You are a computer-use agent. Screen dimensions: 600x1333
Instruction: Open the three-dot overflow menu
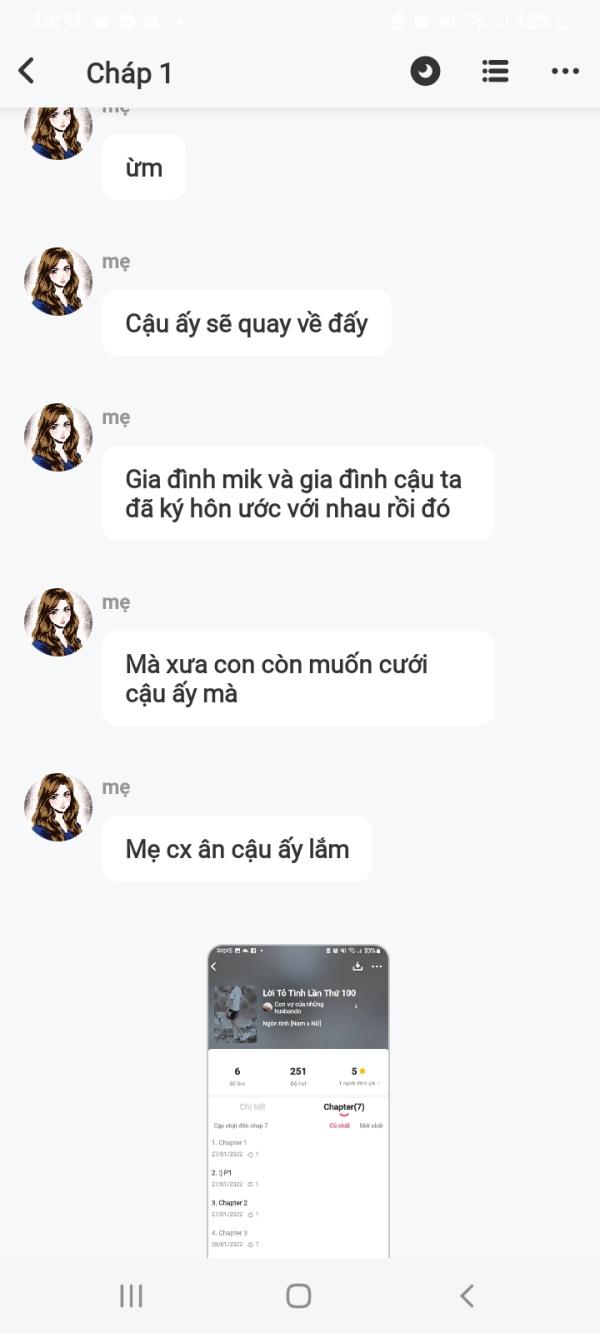pos(565,71)
